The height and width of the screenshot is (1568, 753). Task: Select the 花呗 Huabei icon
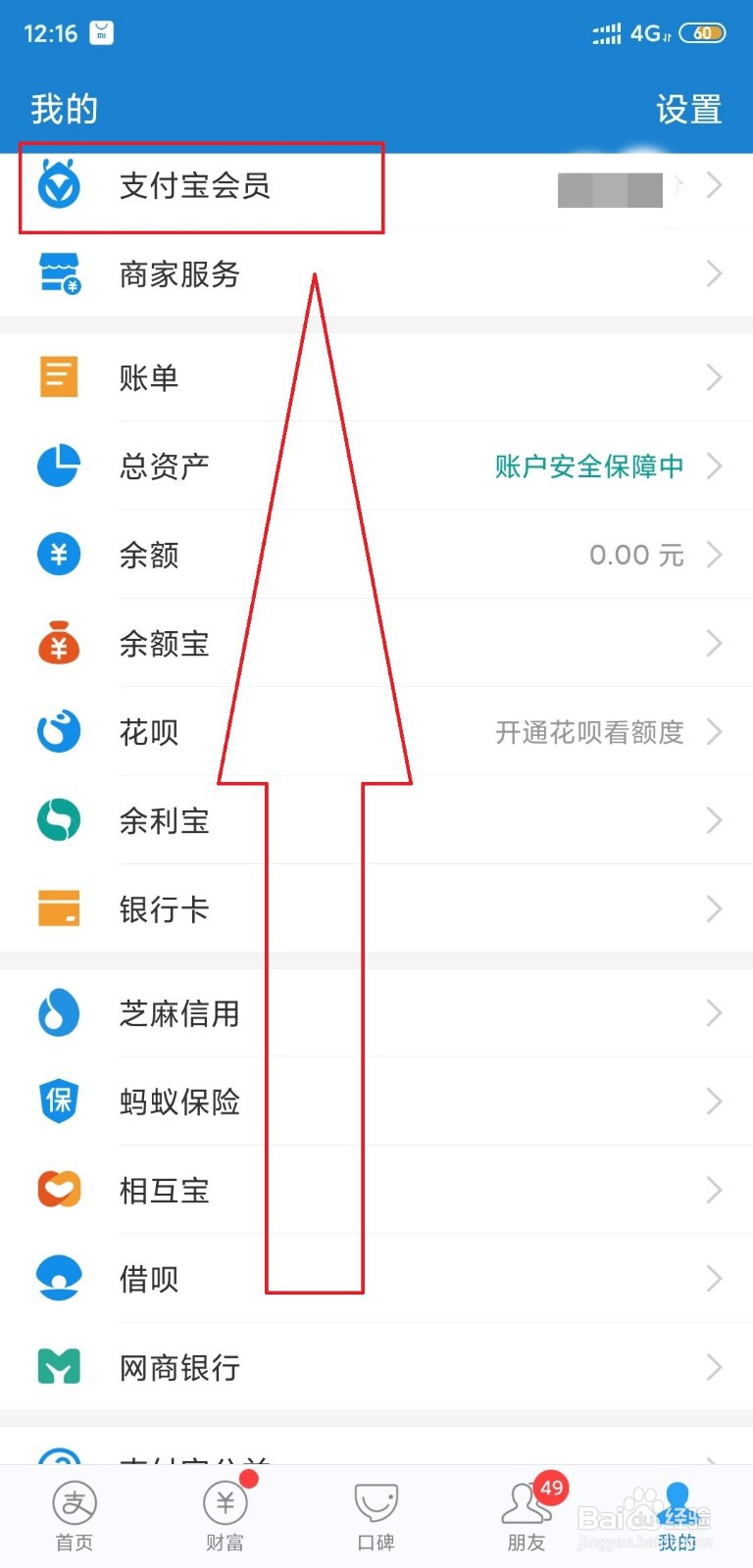click(x=59, y=731)
